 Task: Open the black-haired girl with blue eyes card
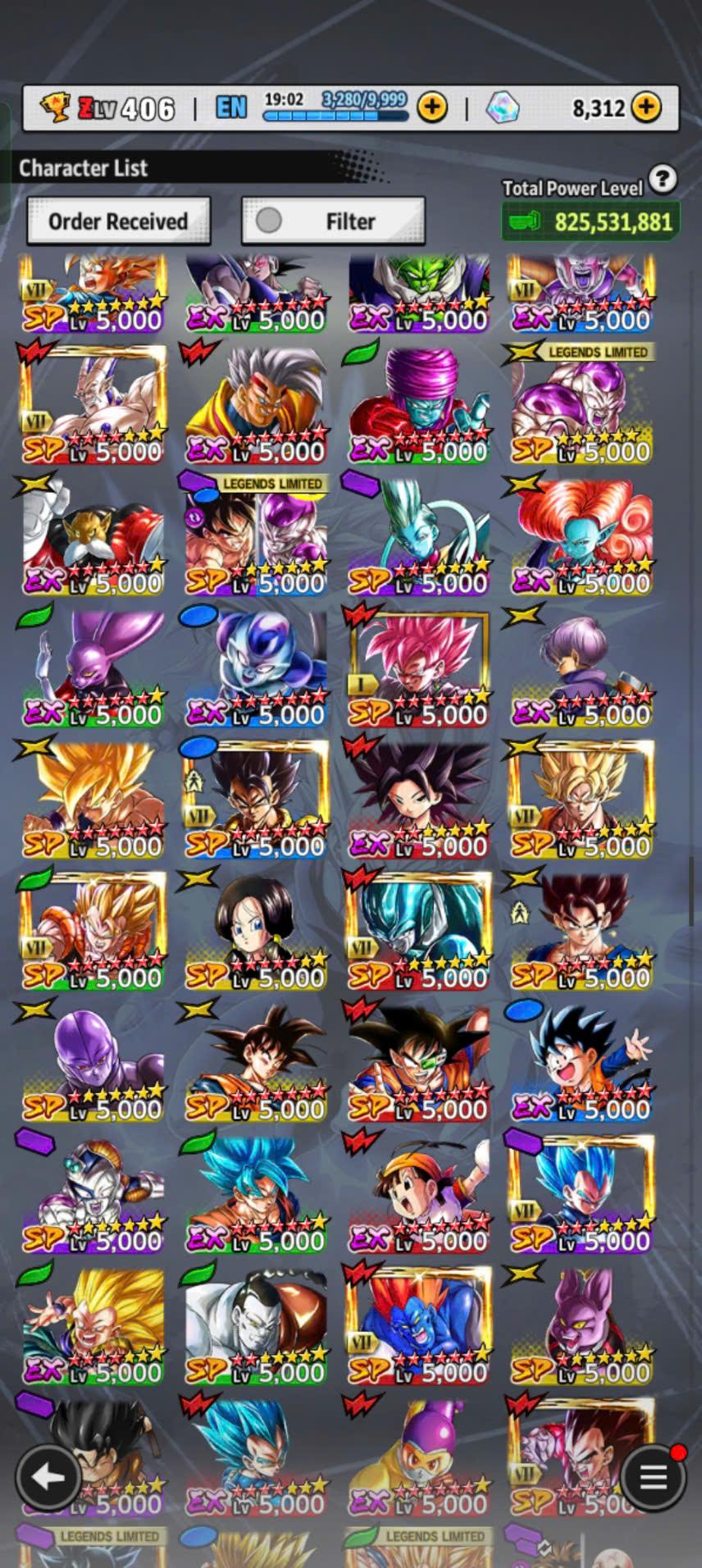click(255, 930)
